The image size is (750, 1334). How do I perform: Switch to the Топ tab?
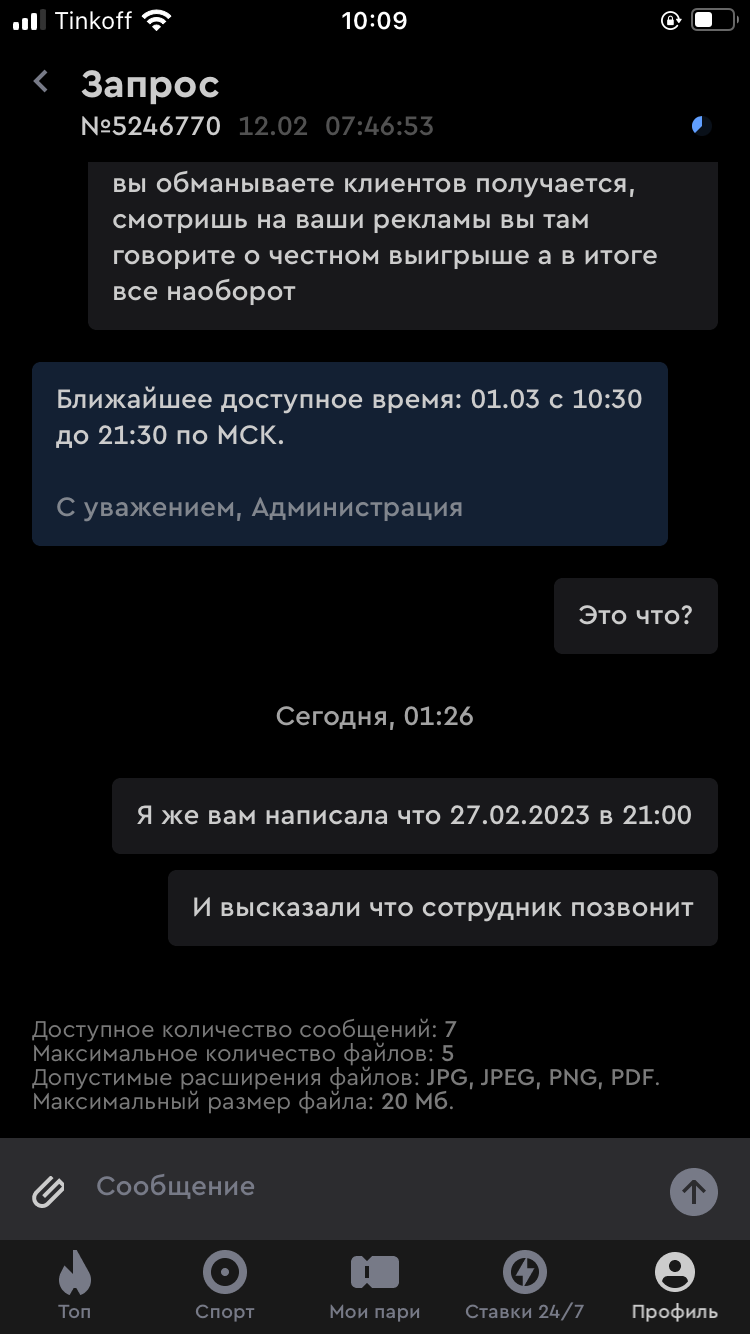click(x=75, y=1285)
